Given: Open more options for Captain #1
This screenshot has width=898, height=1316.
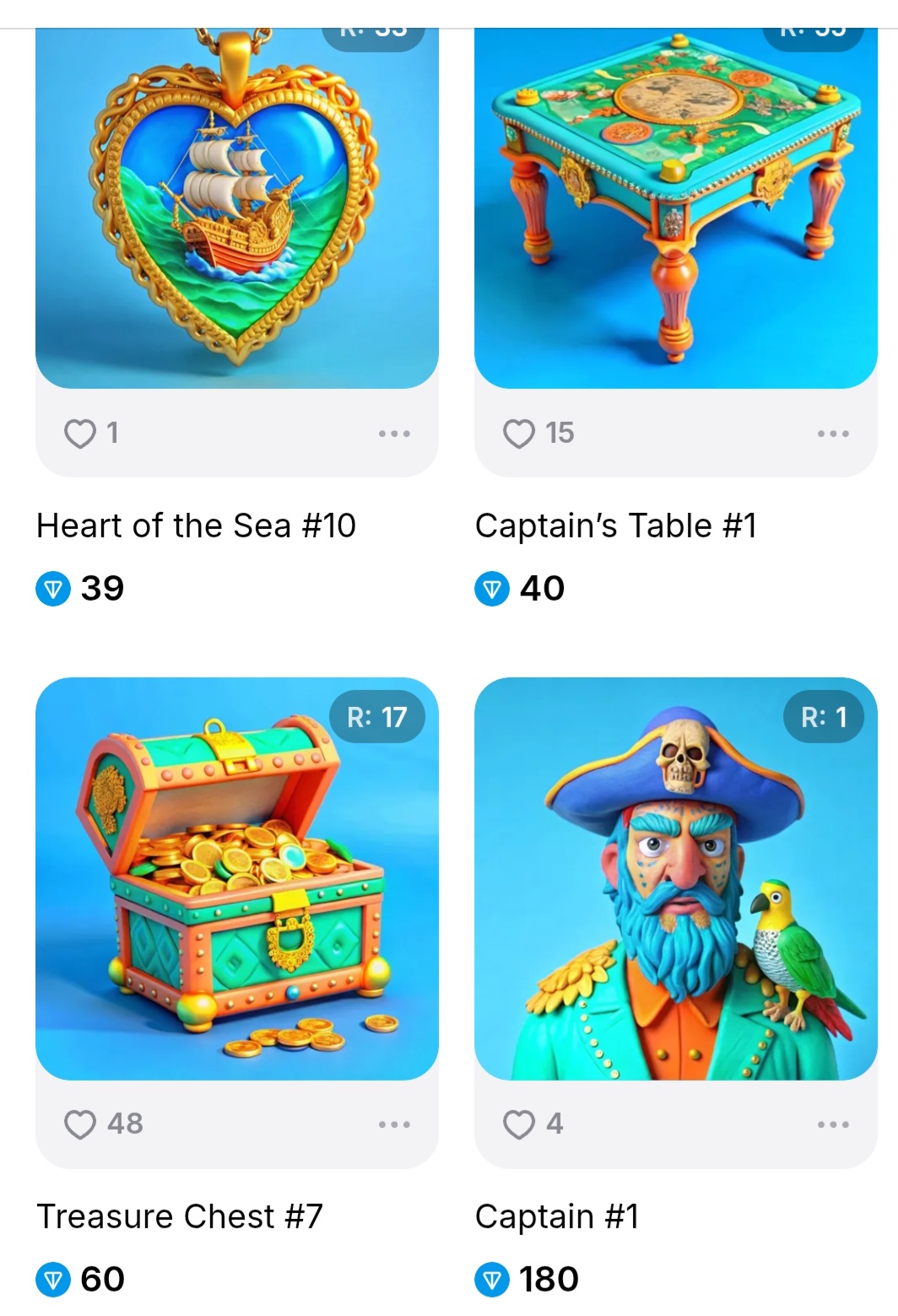Looking at the screenshot, I should (x=833, y=1125).
